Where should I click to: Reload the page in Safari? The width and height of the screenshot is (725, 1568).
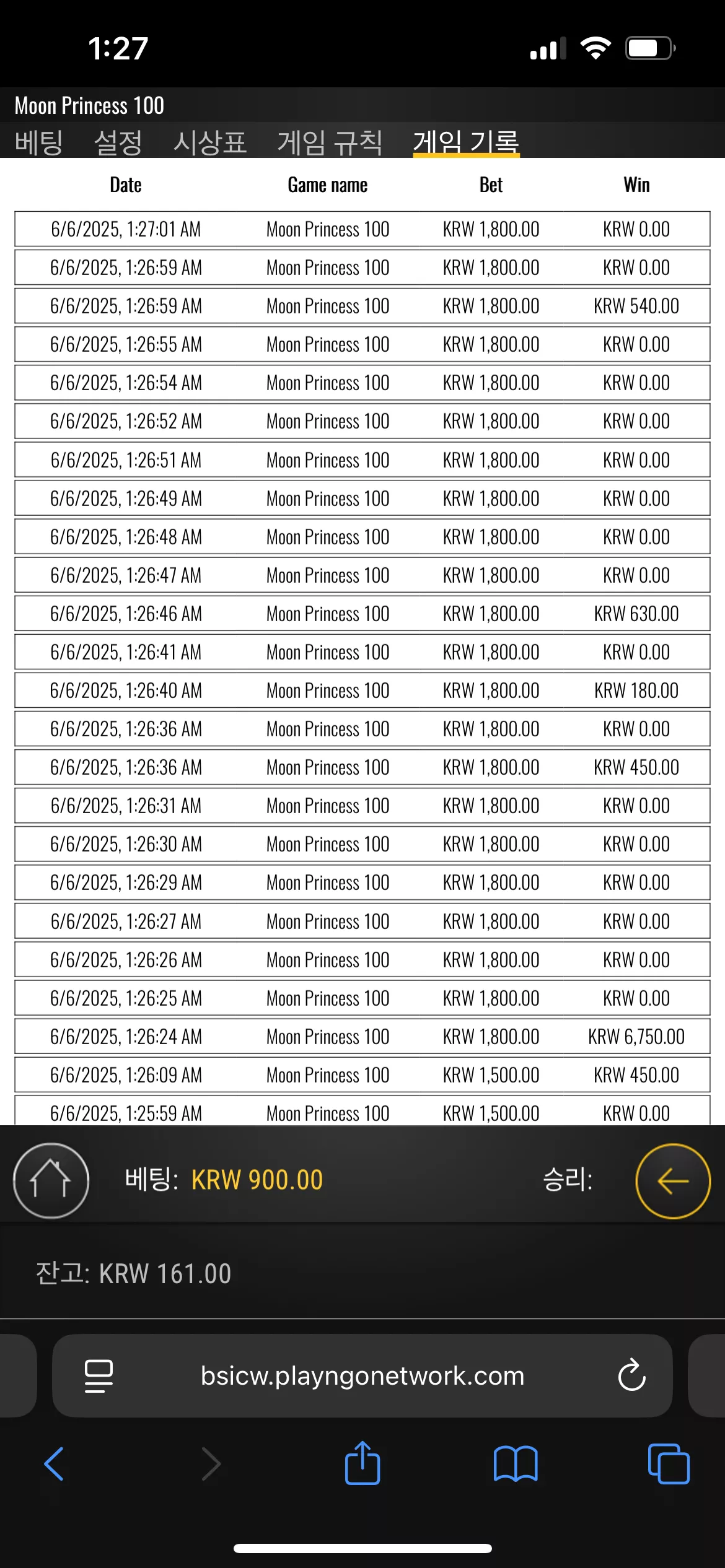(631, 1375)
